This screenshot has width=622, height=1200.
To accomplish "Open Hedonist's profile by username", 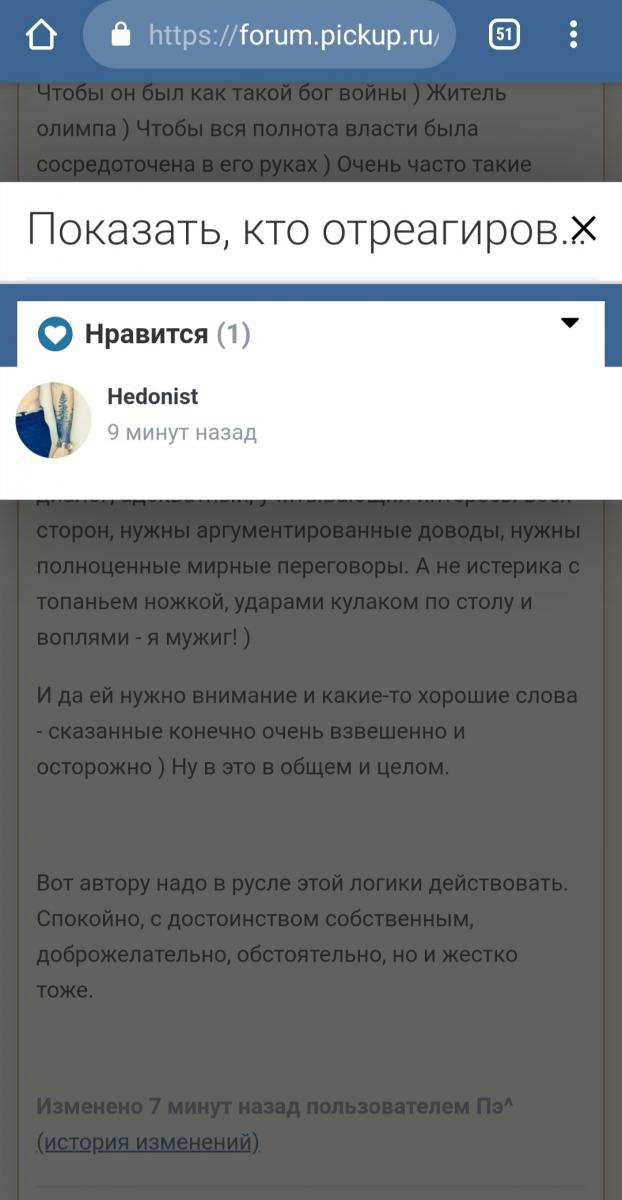I will tap(153, 396).
